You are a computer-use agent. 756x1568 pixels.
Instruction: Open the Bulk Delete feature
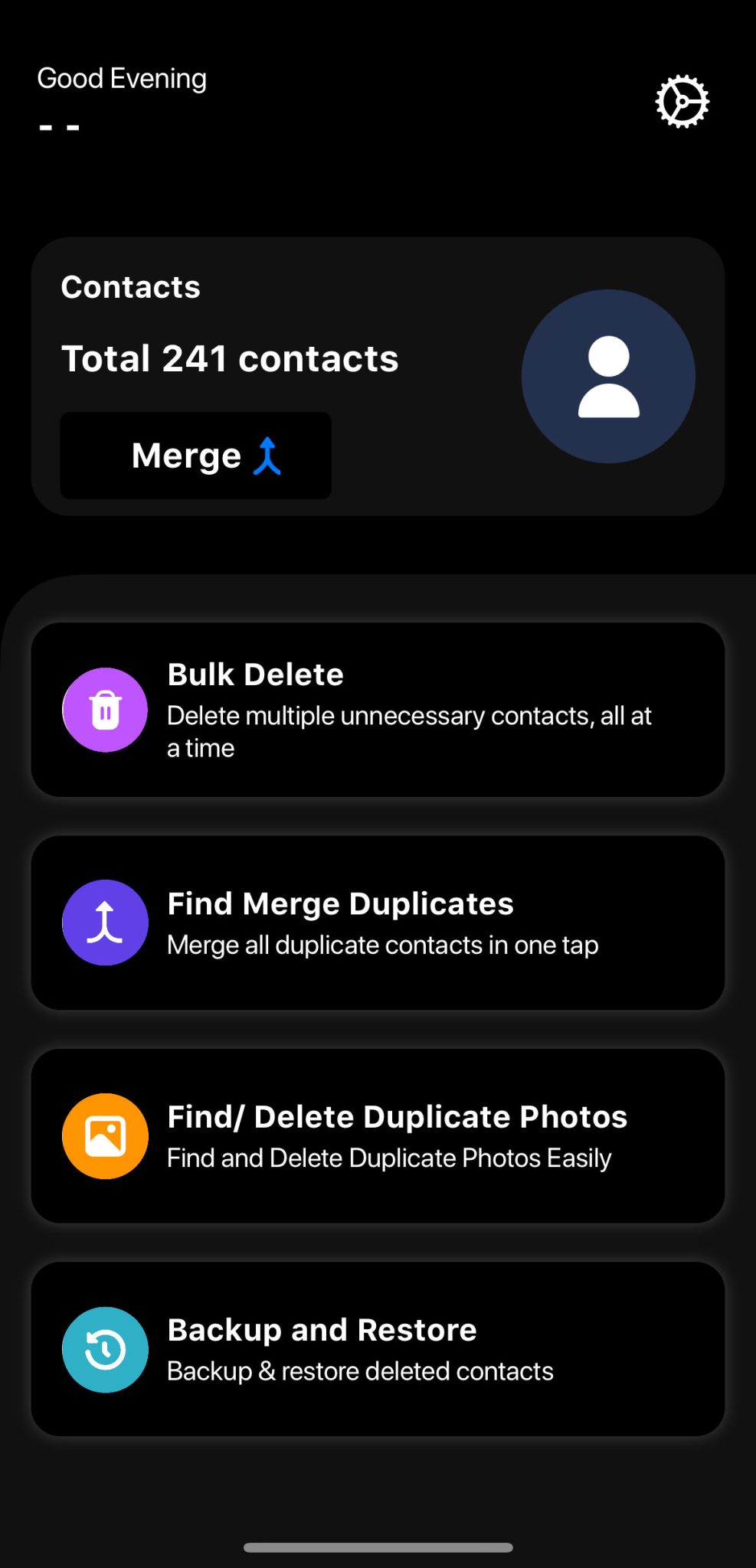pyautogui.click(x=378, y=709)
